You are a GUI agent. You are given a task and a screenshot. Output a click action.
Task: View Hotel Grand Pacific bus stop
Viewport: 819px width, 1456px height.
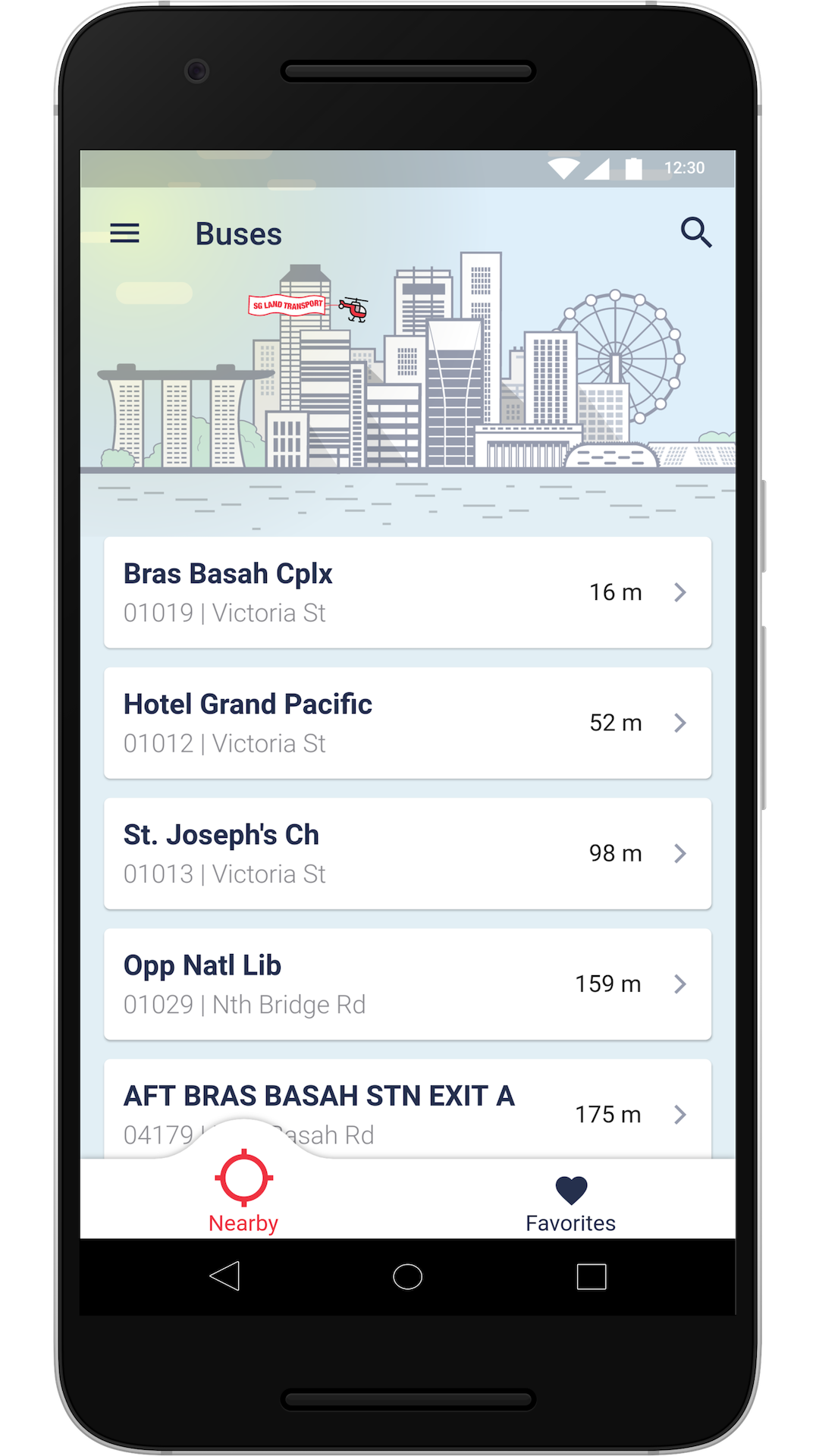click(x=408, y=723)
